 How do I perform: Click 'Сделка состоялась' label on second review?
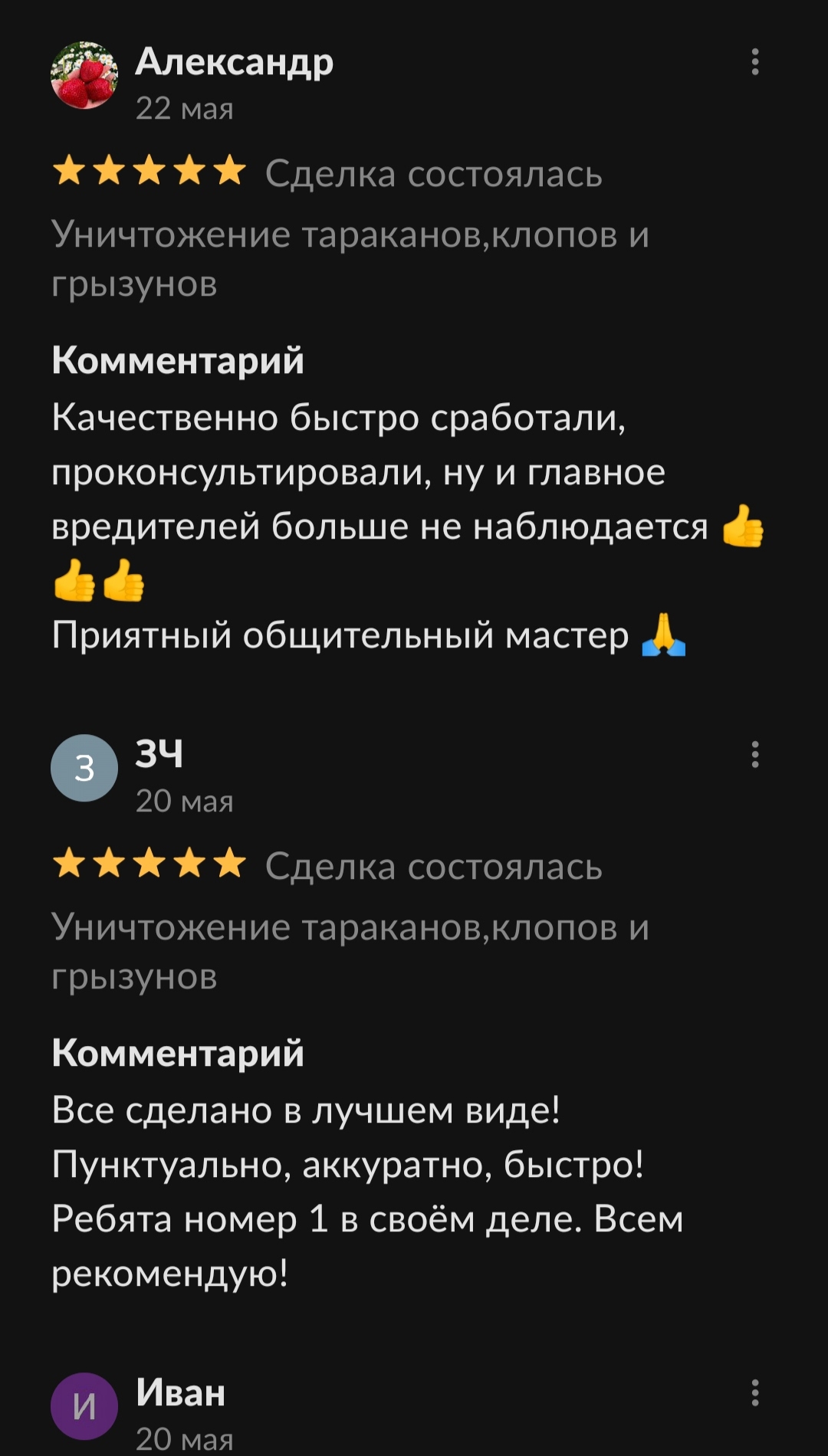click(432, 867)
